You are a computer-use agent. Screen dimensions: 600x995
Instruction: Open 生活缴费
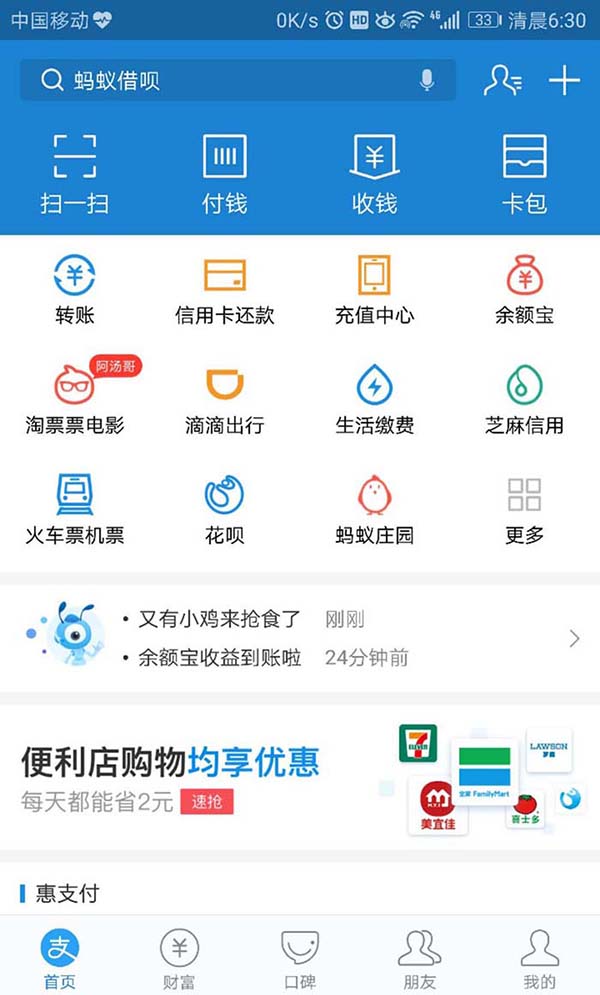click(x=375, y=398)
